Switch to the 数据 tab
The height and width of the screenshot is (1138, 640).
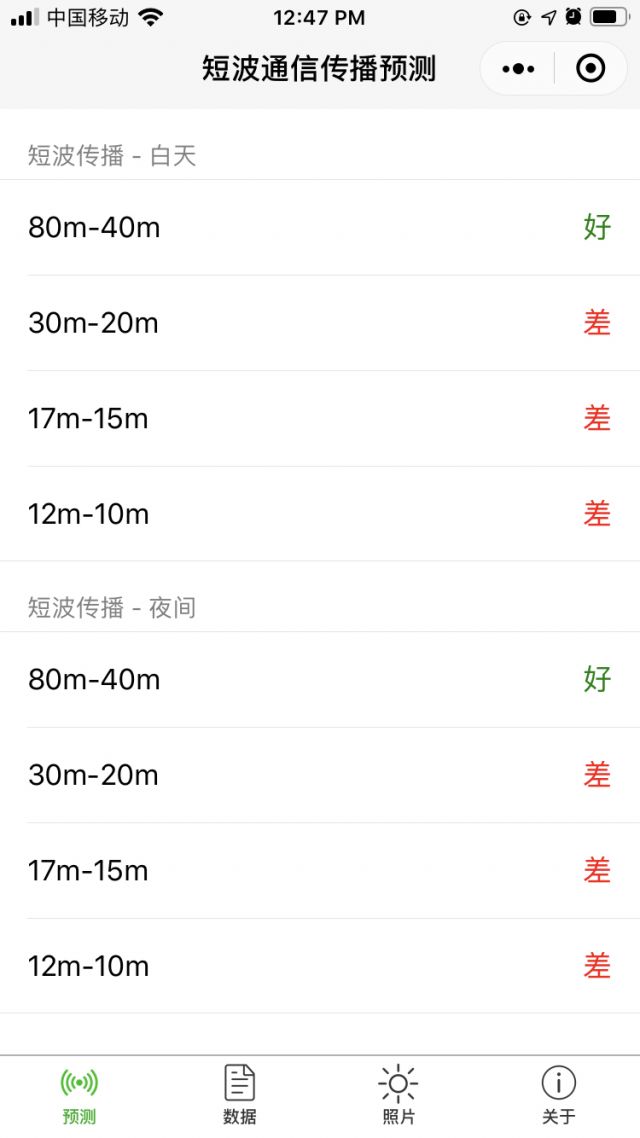[239, 1095]
